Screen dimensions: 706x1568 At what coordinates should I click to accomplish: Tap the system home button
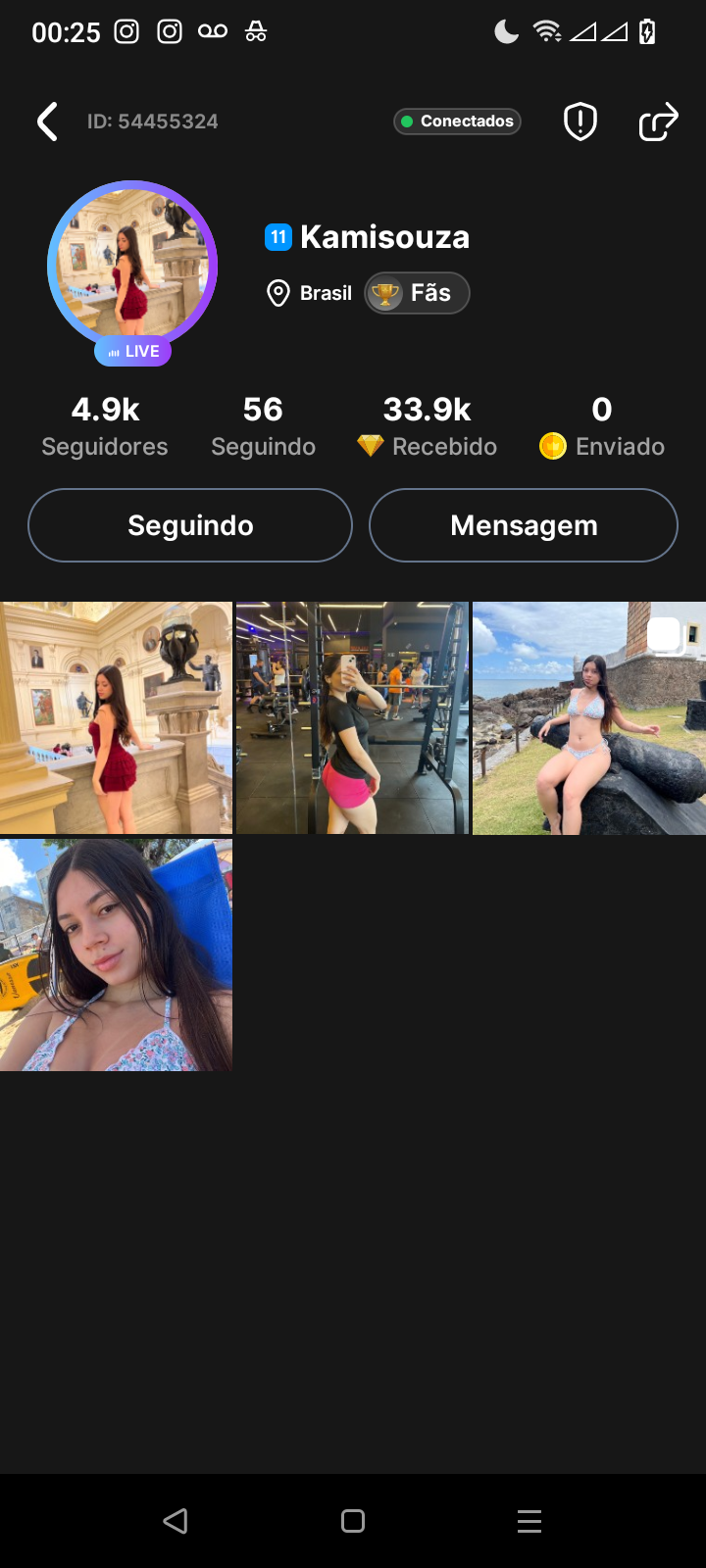tap(353, 1521)
